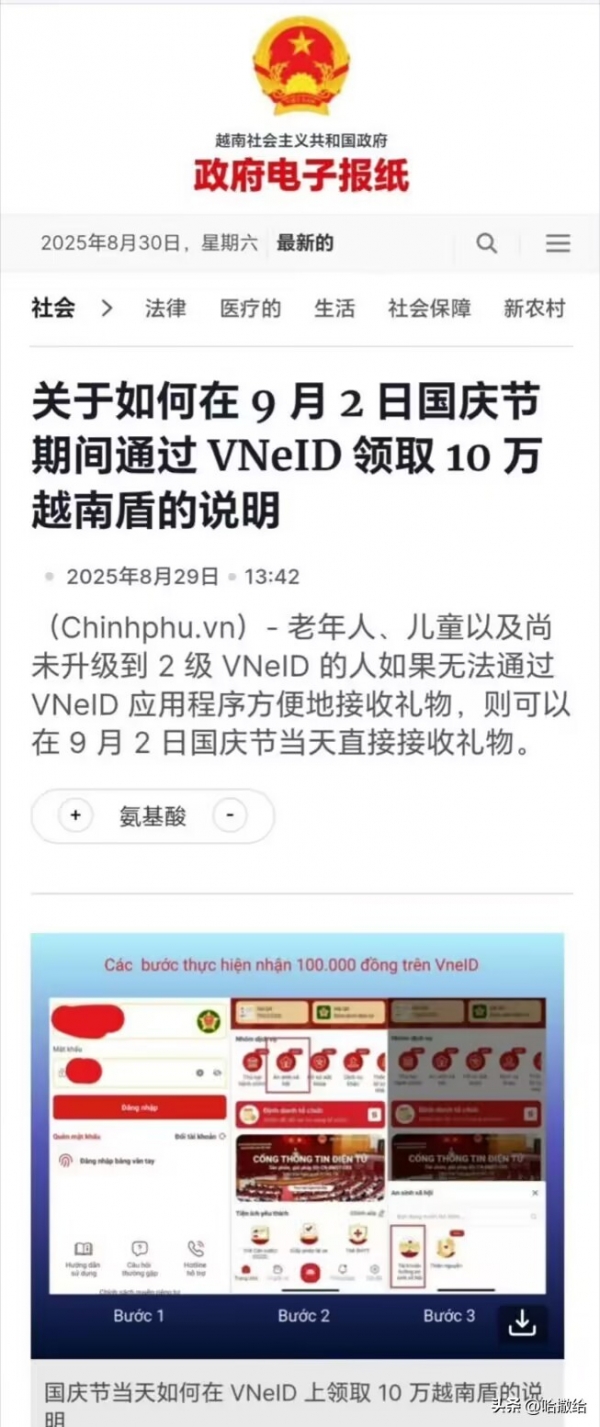Select the 法律 category
Screen dimensions: 600x1427
coord(166,308)
